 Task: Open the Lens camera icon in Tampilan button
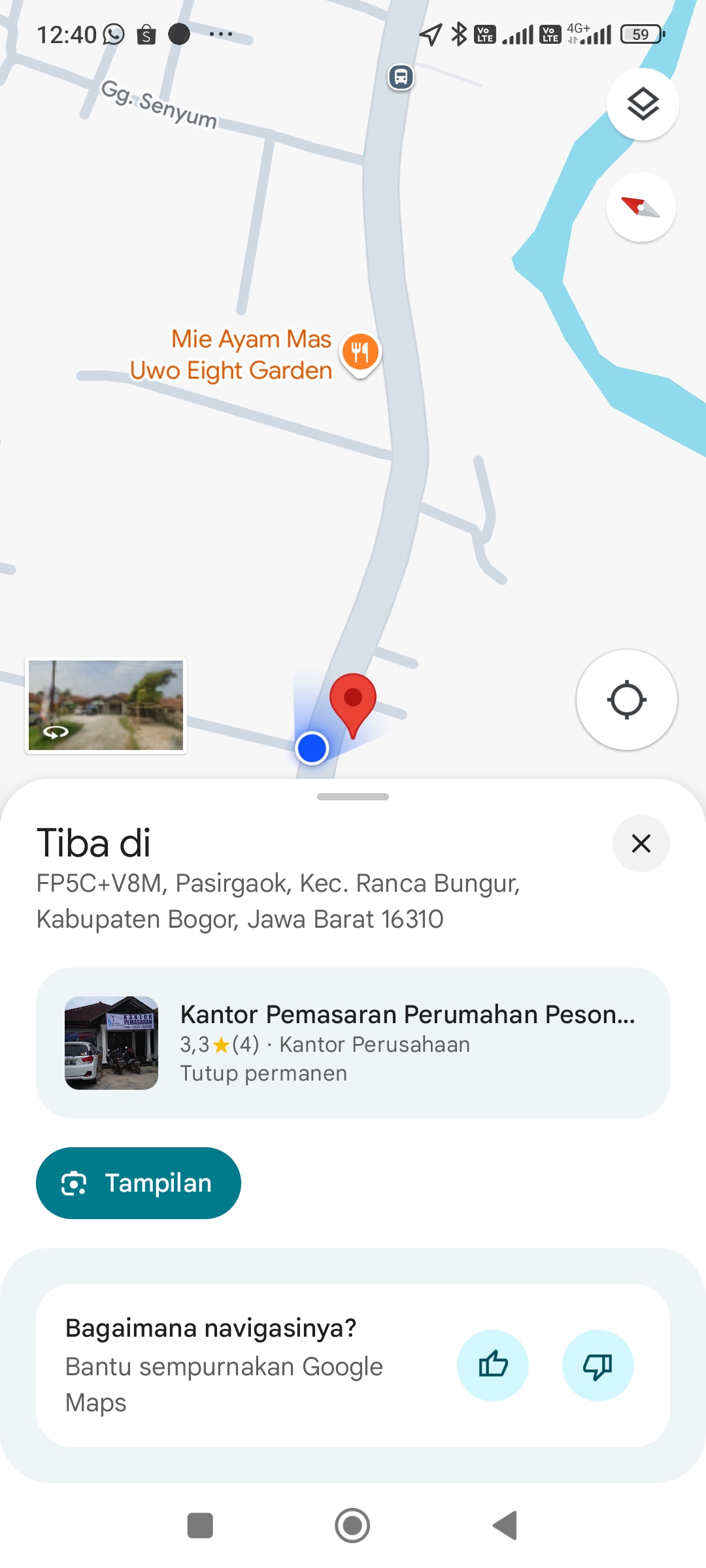tap(77, 1183)
